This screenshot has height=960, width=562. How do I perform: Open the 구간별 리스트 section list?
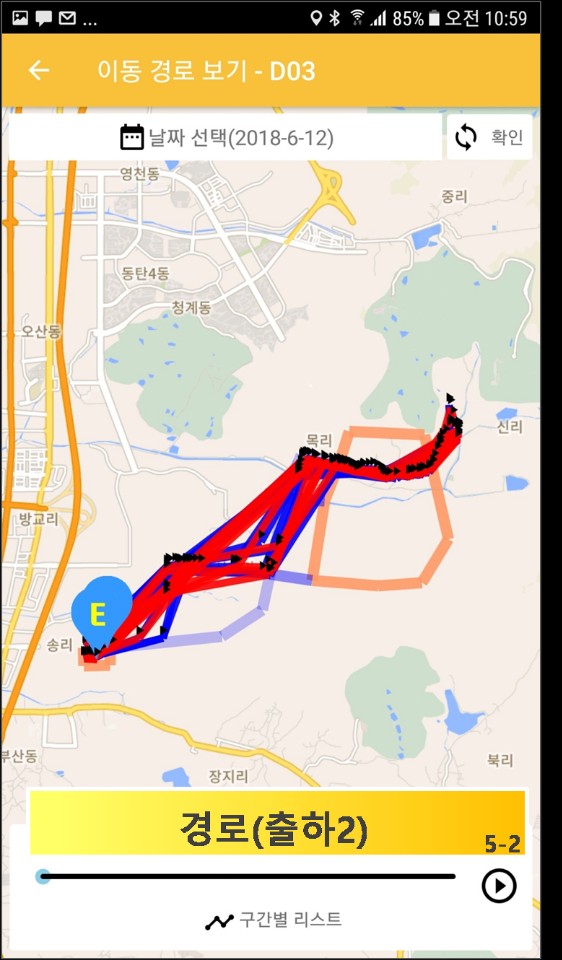click(272, 920)
